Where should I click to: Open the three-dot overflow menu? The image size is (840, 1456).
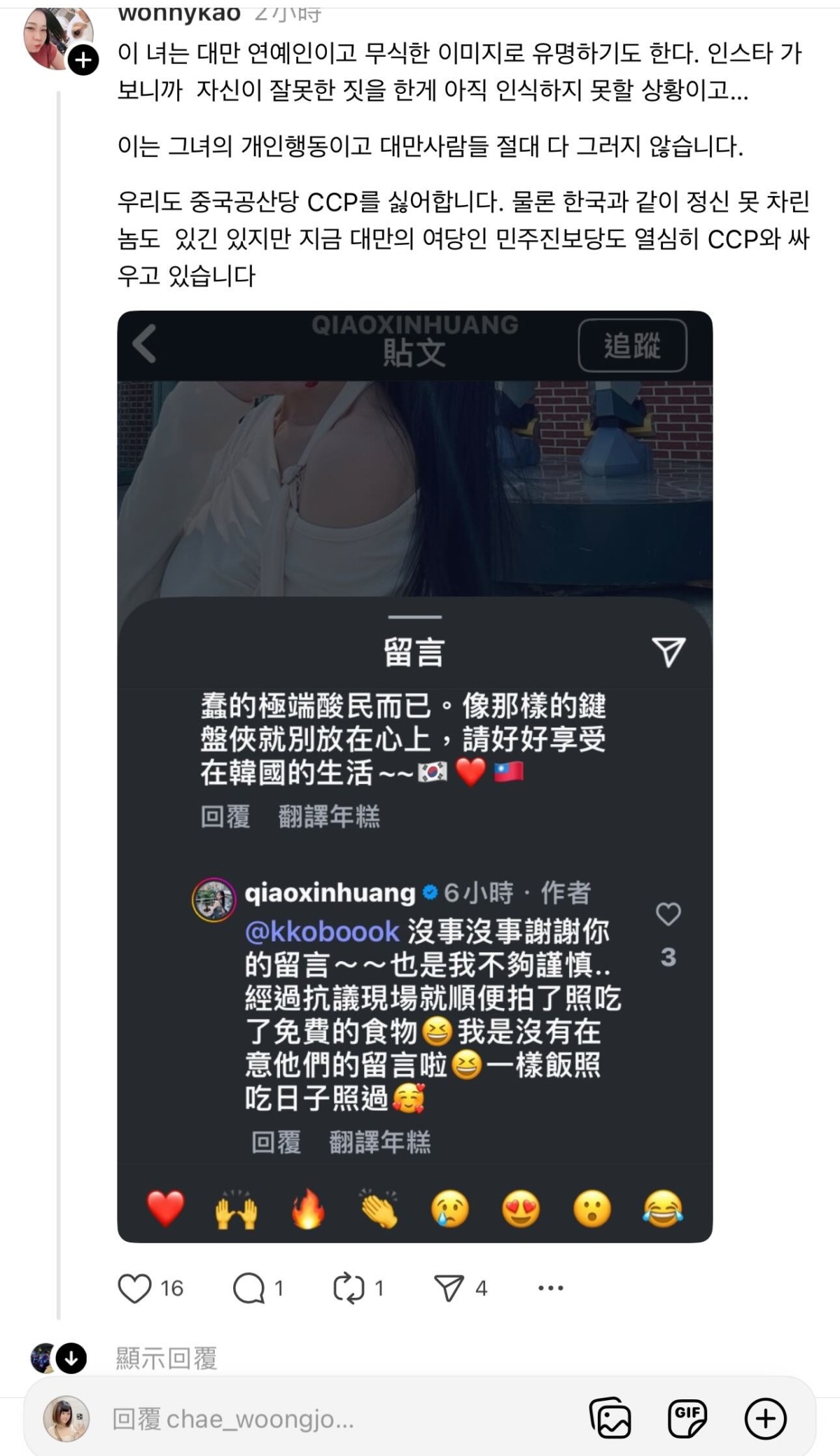click(550, 1288)
